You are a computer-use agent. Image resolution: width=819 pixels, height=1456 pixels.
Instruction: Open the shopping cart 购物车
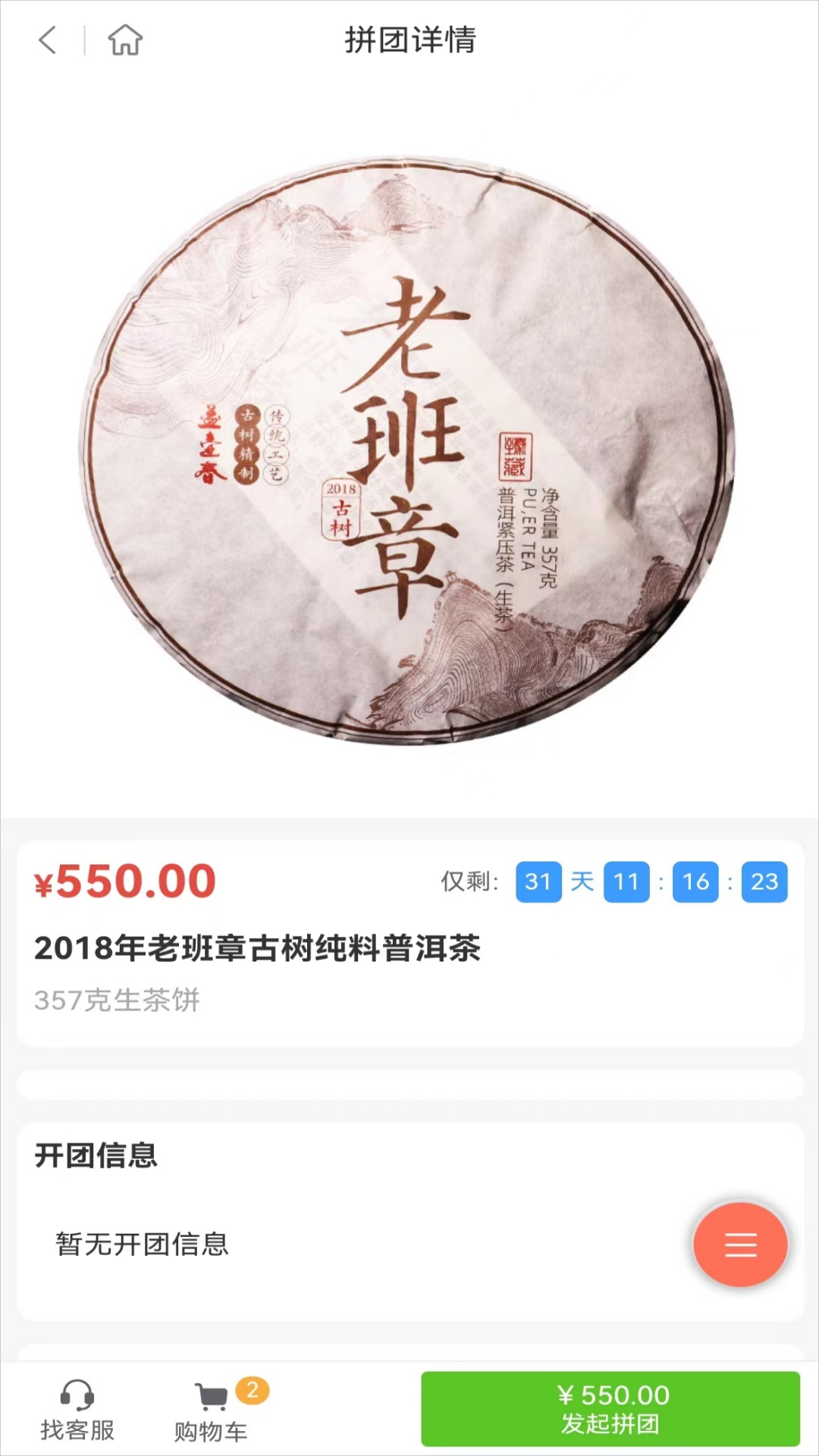click(212, 1410)
